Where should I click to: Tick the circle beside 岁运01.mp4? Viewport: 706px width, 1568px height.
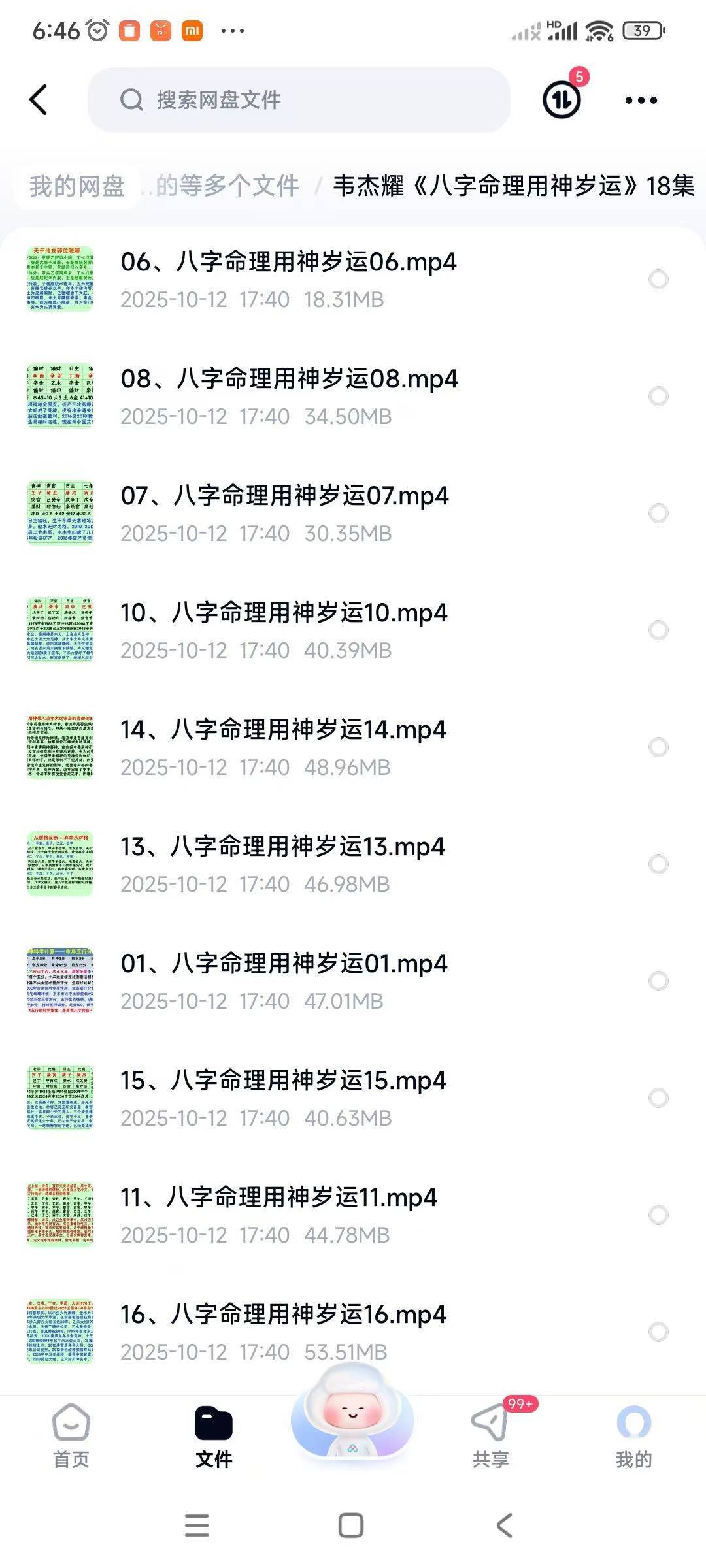(x=658, y=981)
